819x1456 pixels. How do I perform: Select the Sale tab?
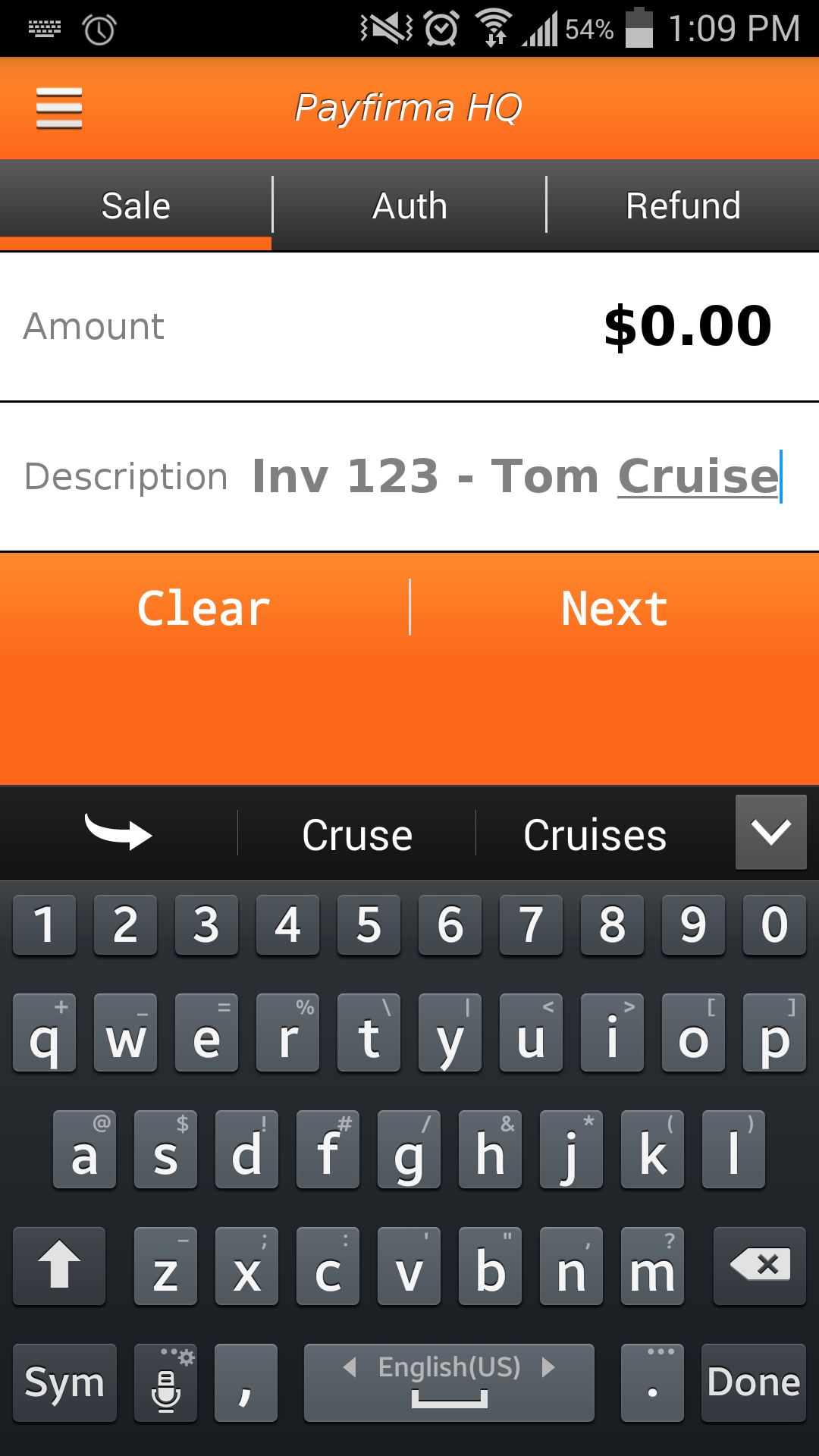click(136, 206)
